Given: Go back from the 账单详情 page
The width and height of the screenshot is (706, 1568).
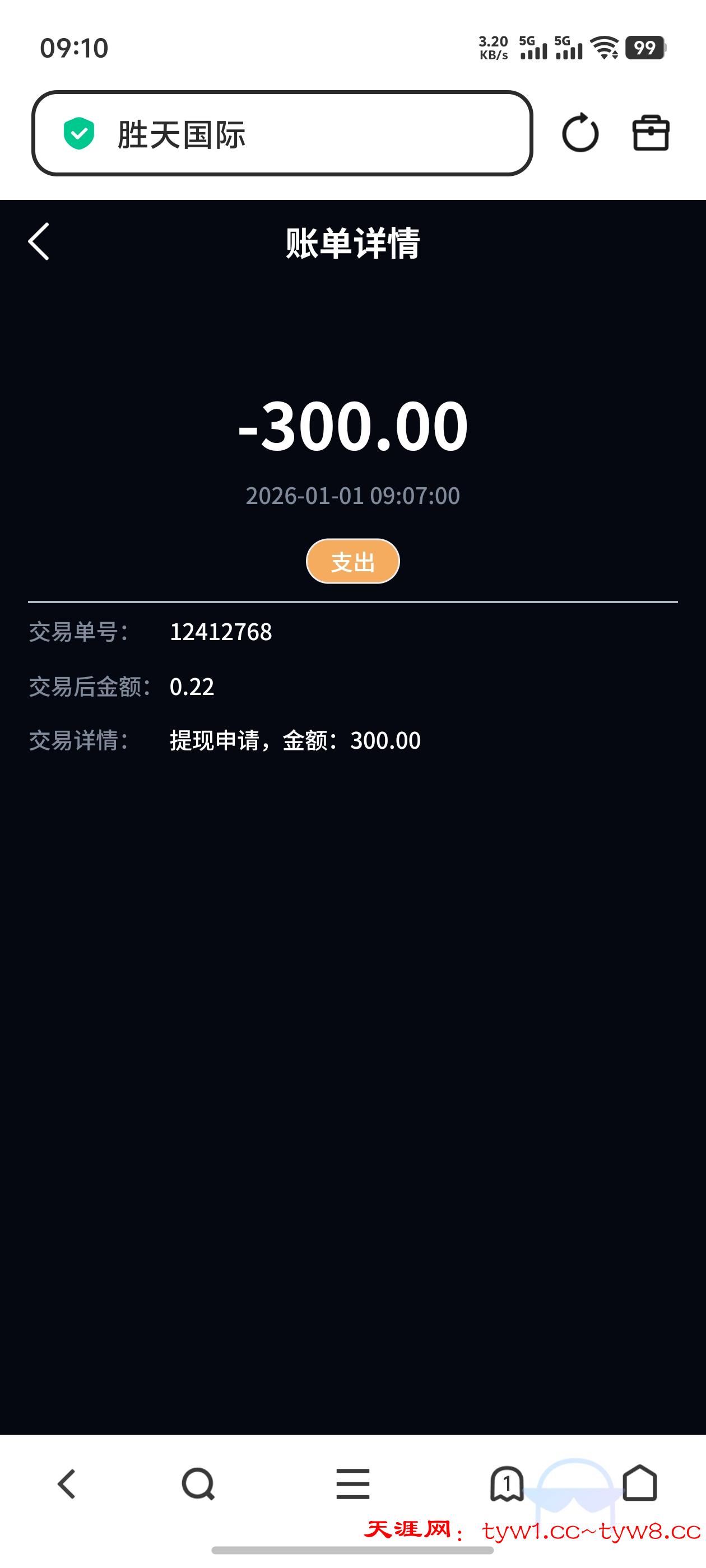Looking at the screenshot, I should pos(39,242).
